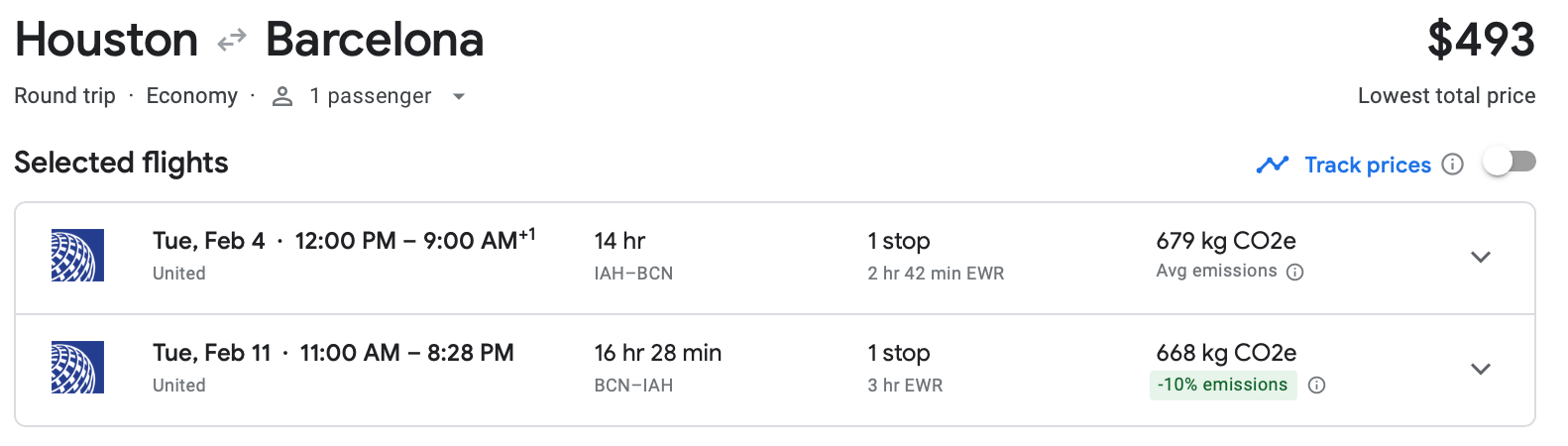Viewport: 1568px width, 446px height.
Task: Enable the Track prices switch
Action: [1509, 163]
